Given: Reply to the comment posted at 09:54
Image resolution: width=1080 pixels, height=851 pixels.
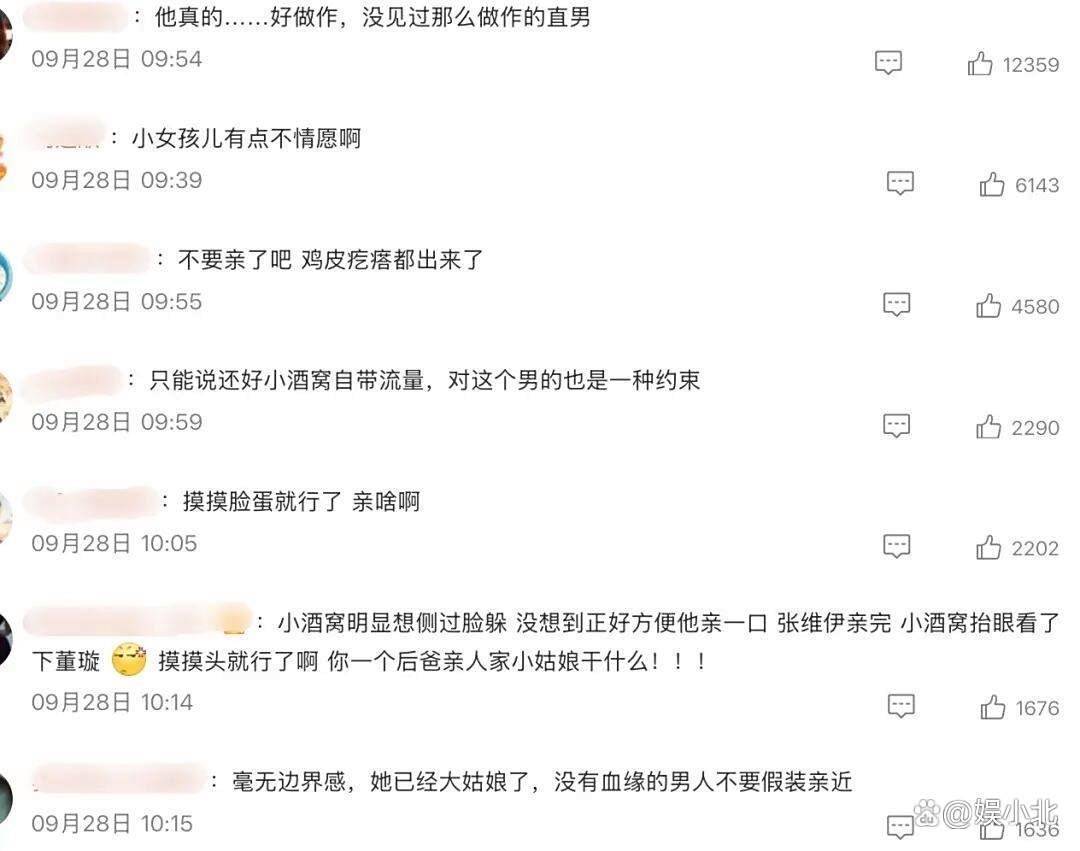Looking at the screenshot, I should point(888,63).
